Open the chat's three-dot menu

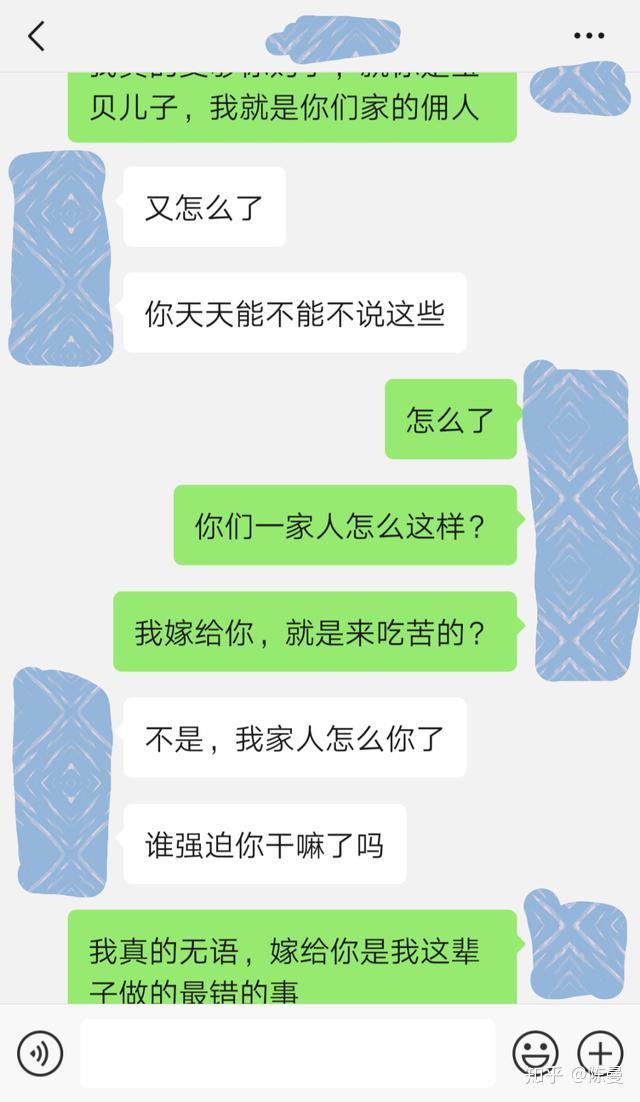(x=589, y=36)
